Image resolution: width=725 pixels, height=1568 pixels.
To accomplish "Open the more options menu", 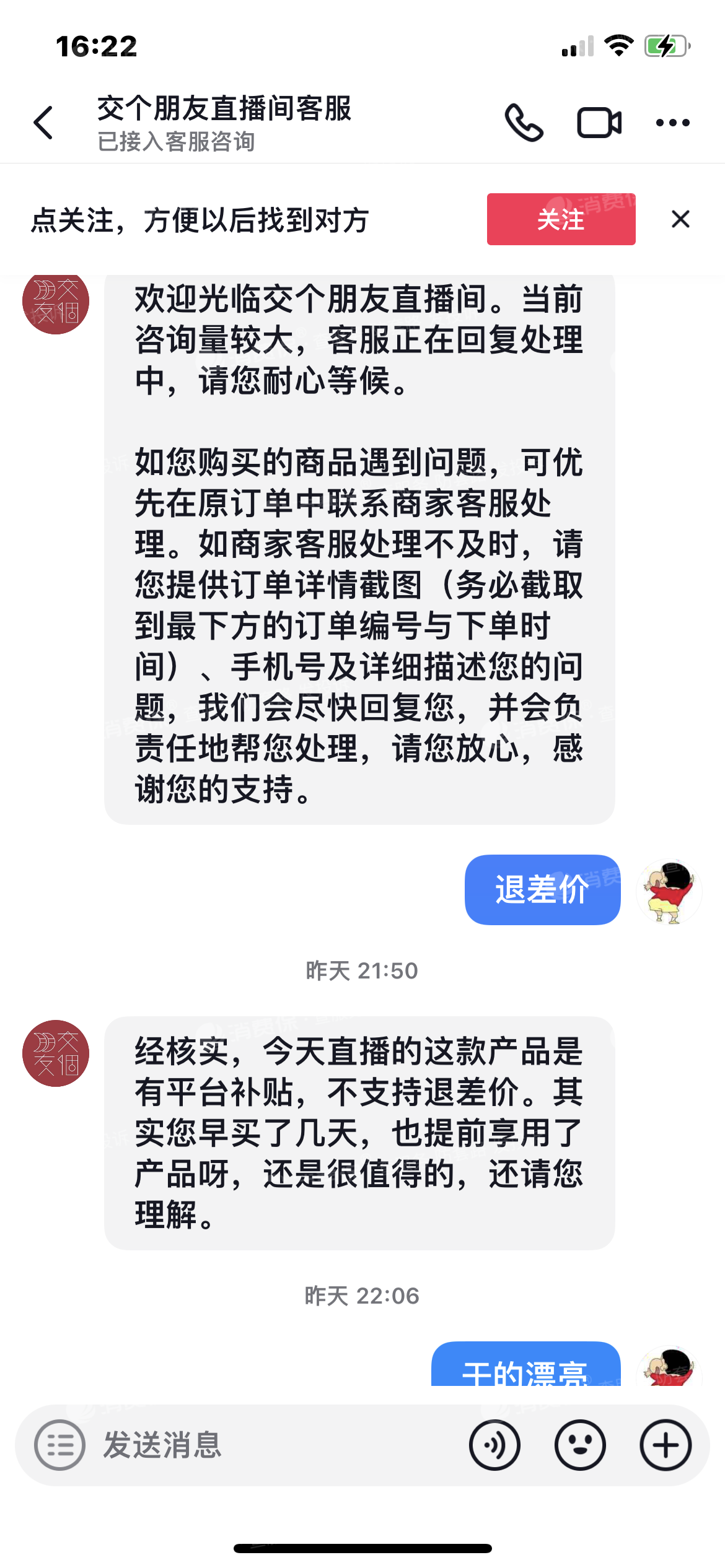I will (672, 122).
